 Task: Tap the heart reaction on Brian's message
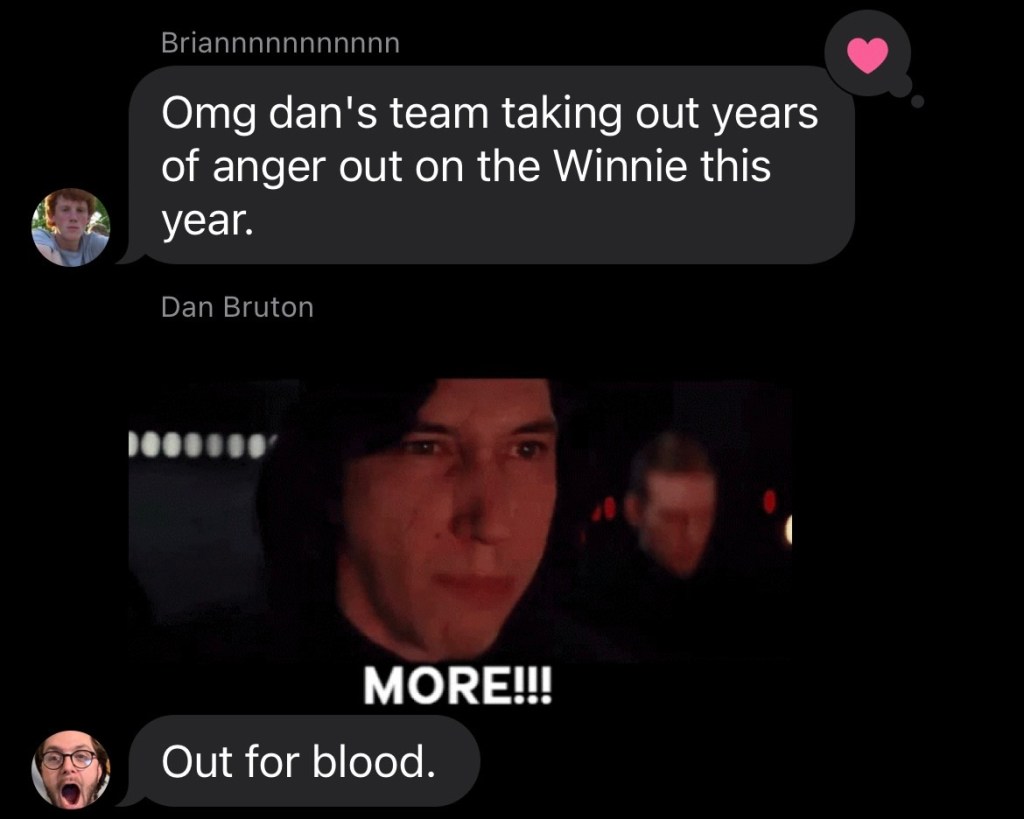pyautogui.click(x=867, y=58)
